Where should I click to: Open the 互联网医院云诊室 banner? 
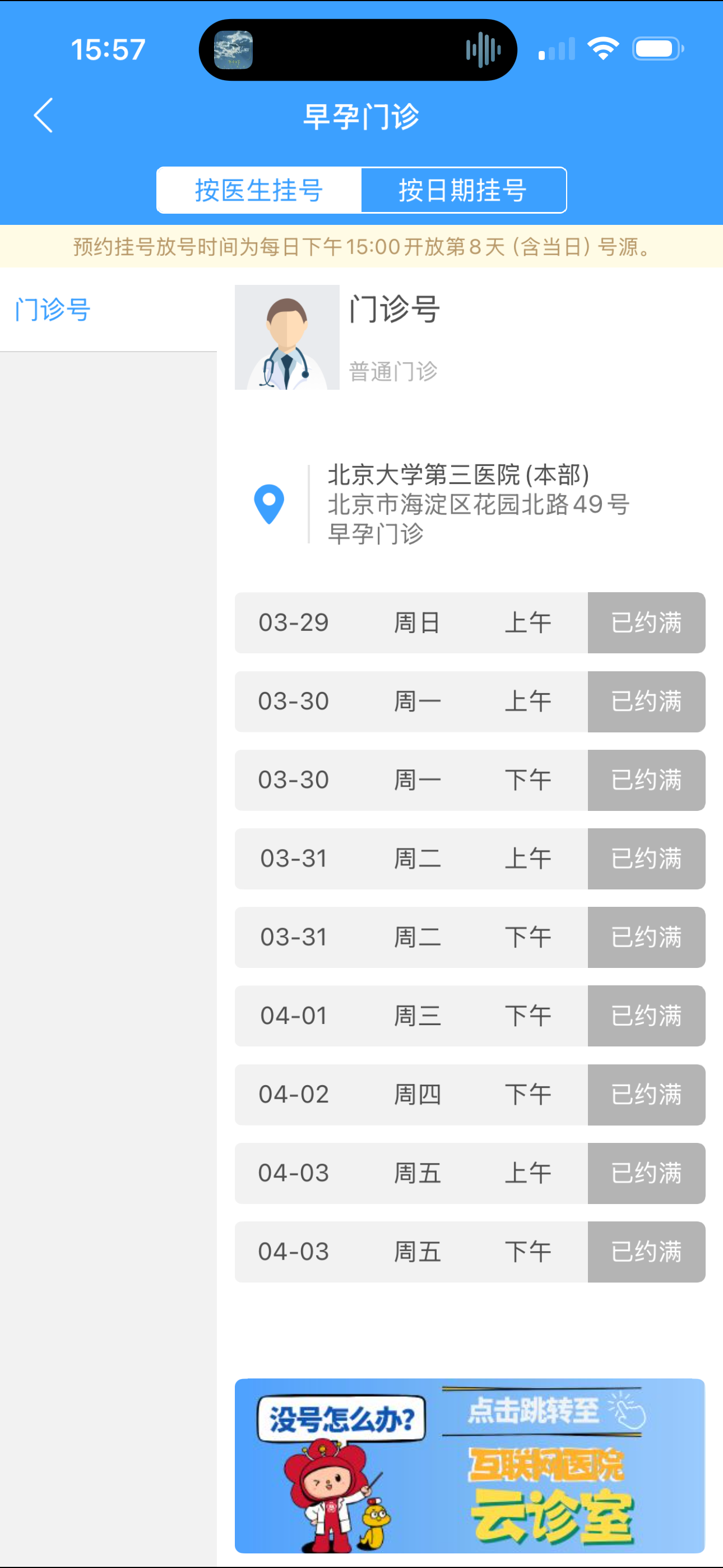click(469, 1465)
